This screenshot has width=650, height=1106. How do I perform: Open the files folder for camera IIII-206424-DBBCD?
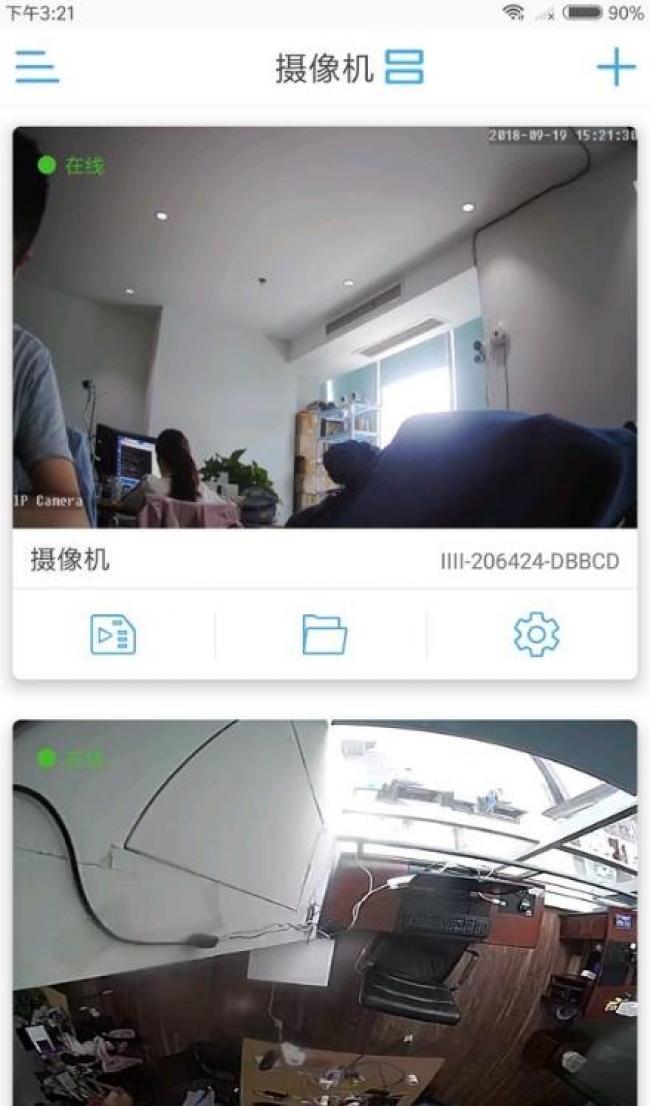pyautogui.click(x=324, y=634)
